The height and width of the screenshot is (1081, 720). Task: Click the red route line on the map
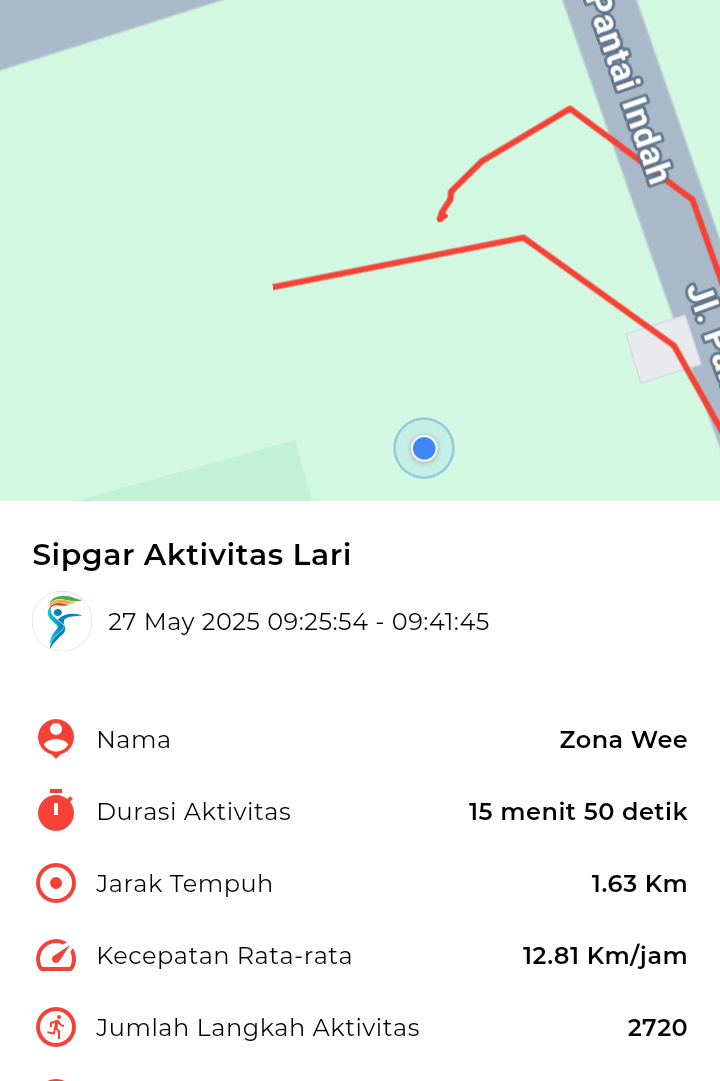pos(400,264)
